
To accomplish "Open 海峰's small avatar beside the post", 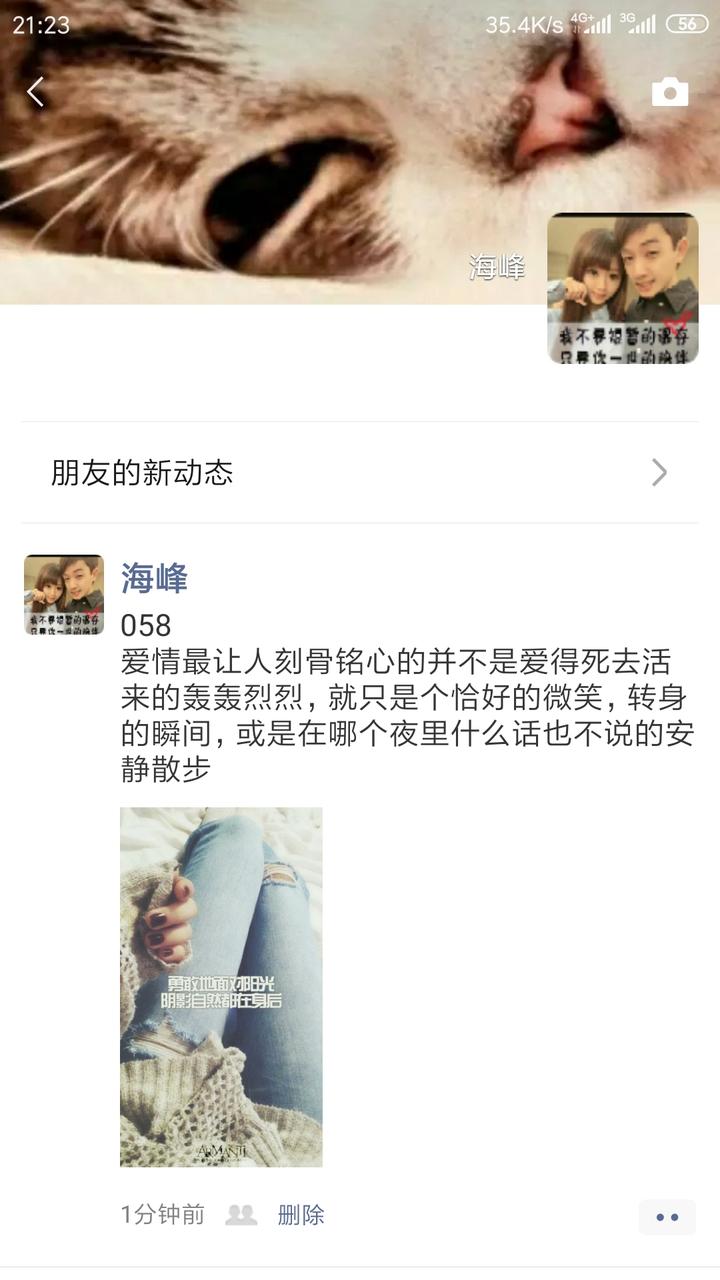I will [64, 594].
